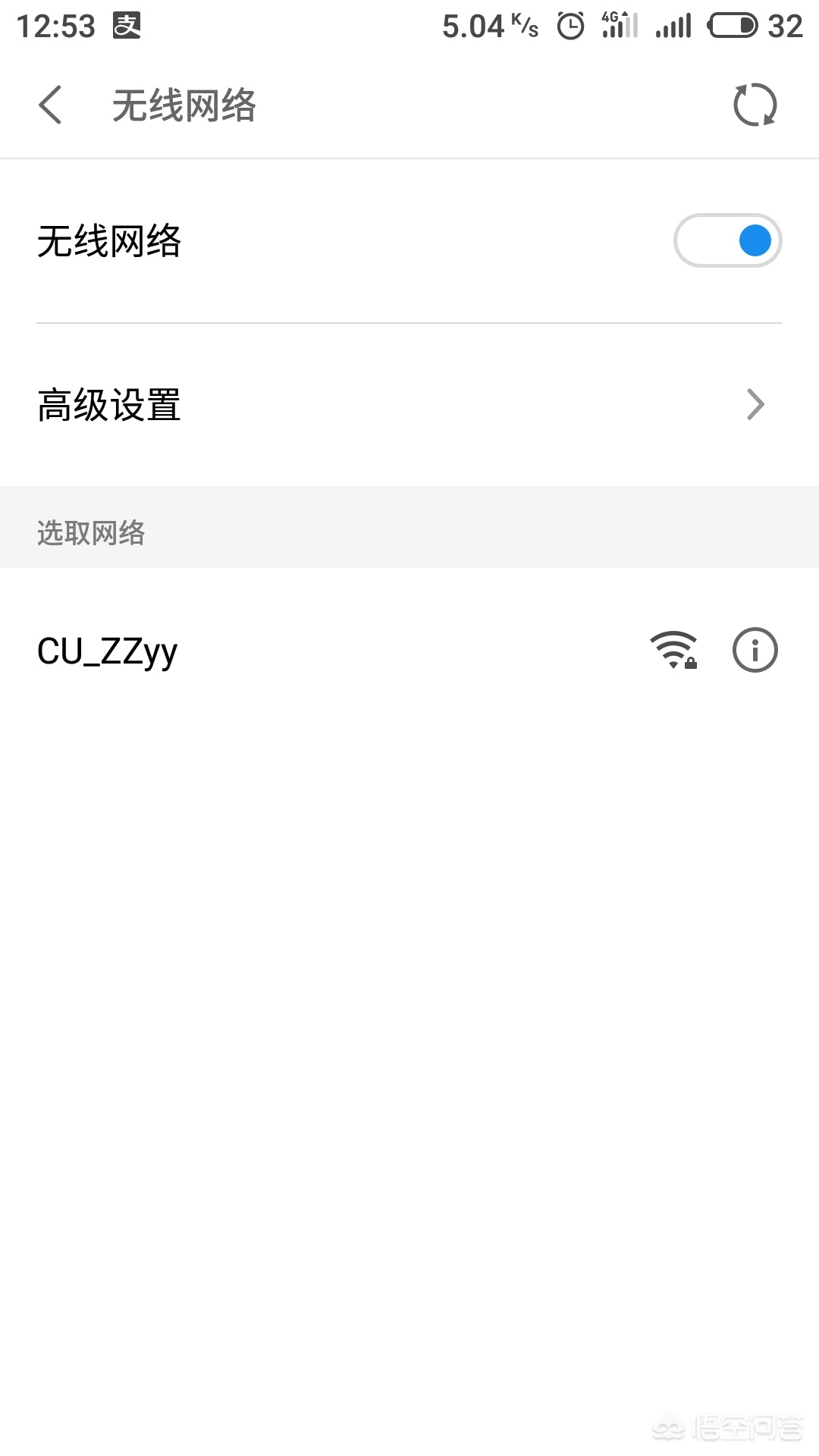Select the CU_ZZyy network to connect
The width and height of the screenshot is (819, 1456).
pos(107,650)
